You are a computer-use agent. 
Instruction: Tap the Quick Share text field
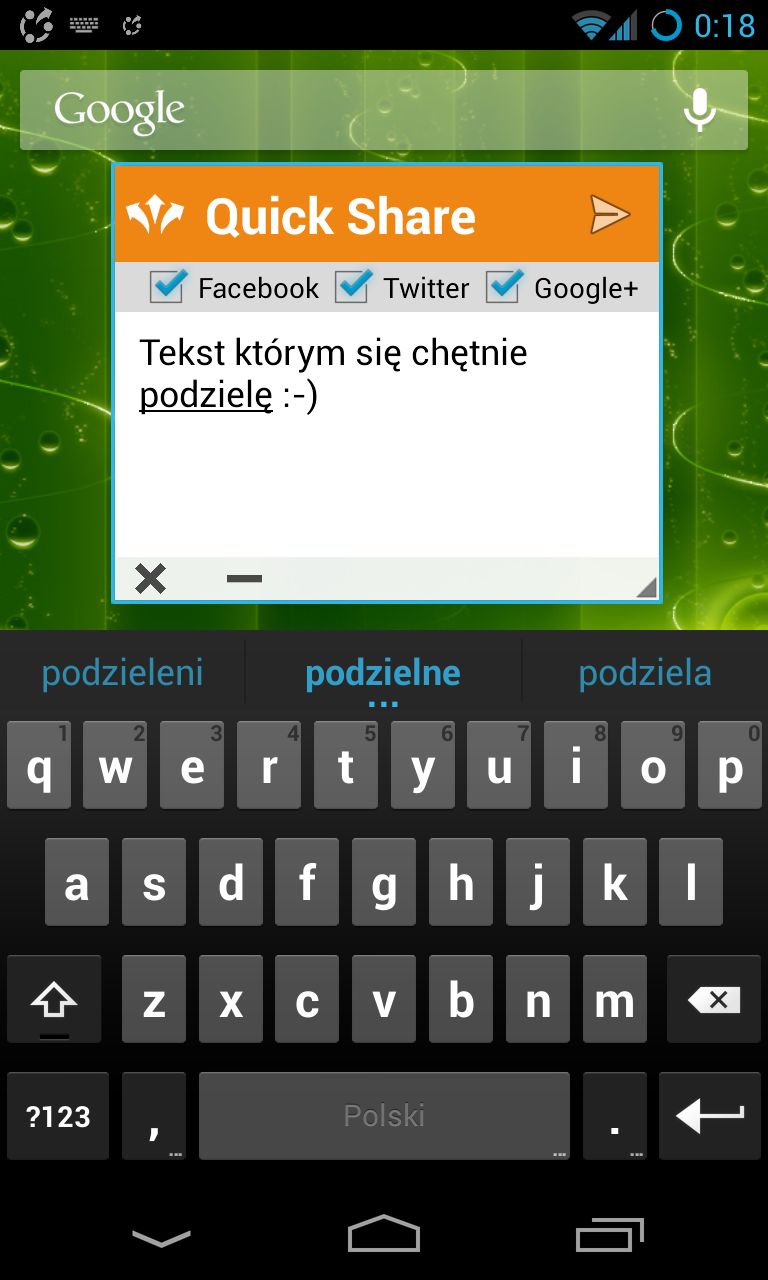[x=387, y=434]
